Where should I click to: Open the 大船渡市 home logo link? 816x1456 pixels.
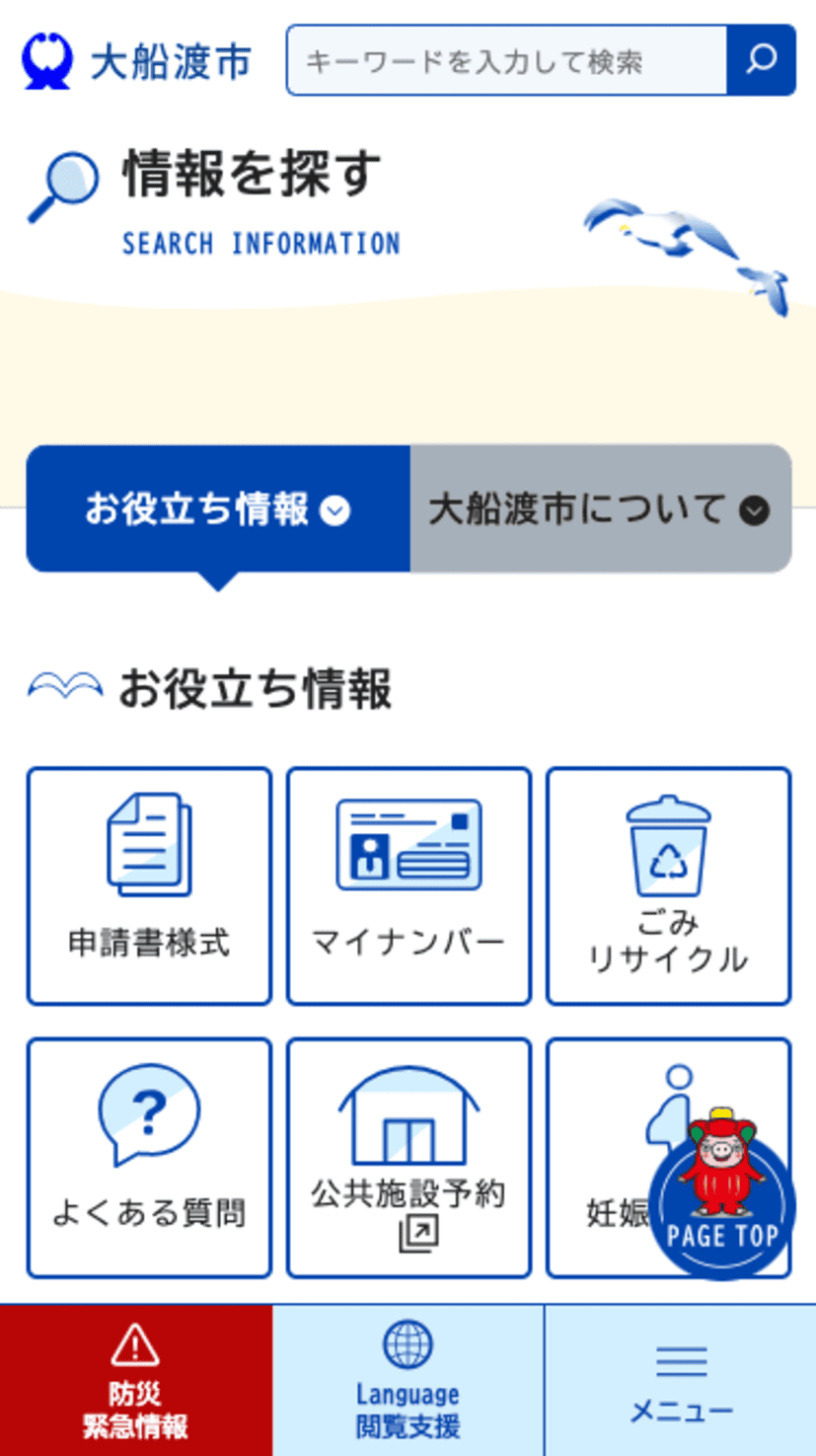tap(136, 61)
